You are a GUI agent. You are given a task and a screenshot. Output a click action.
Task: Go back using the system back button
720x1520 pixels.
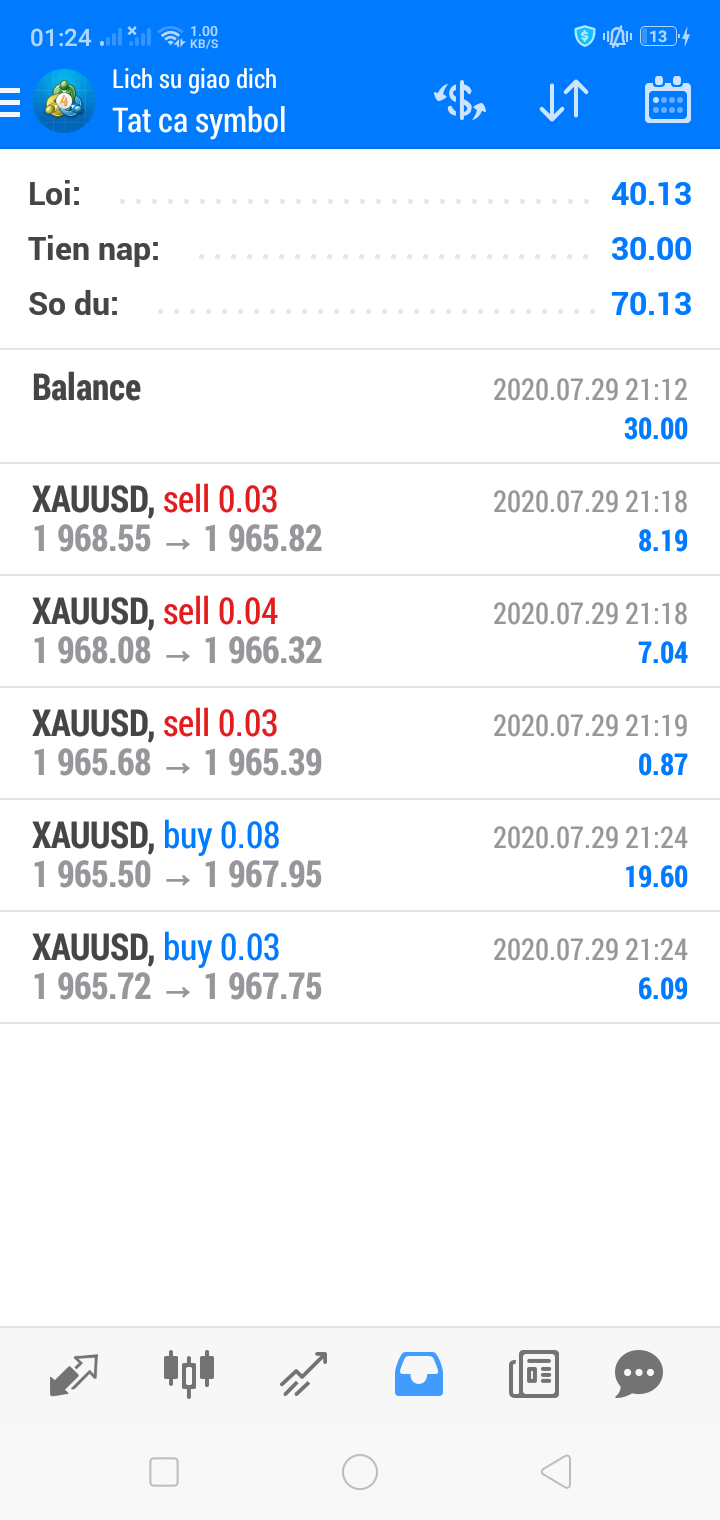click(555, 1472)
